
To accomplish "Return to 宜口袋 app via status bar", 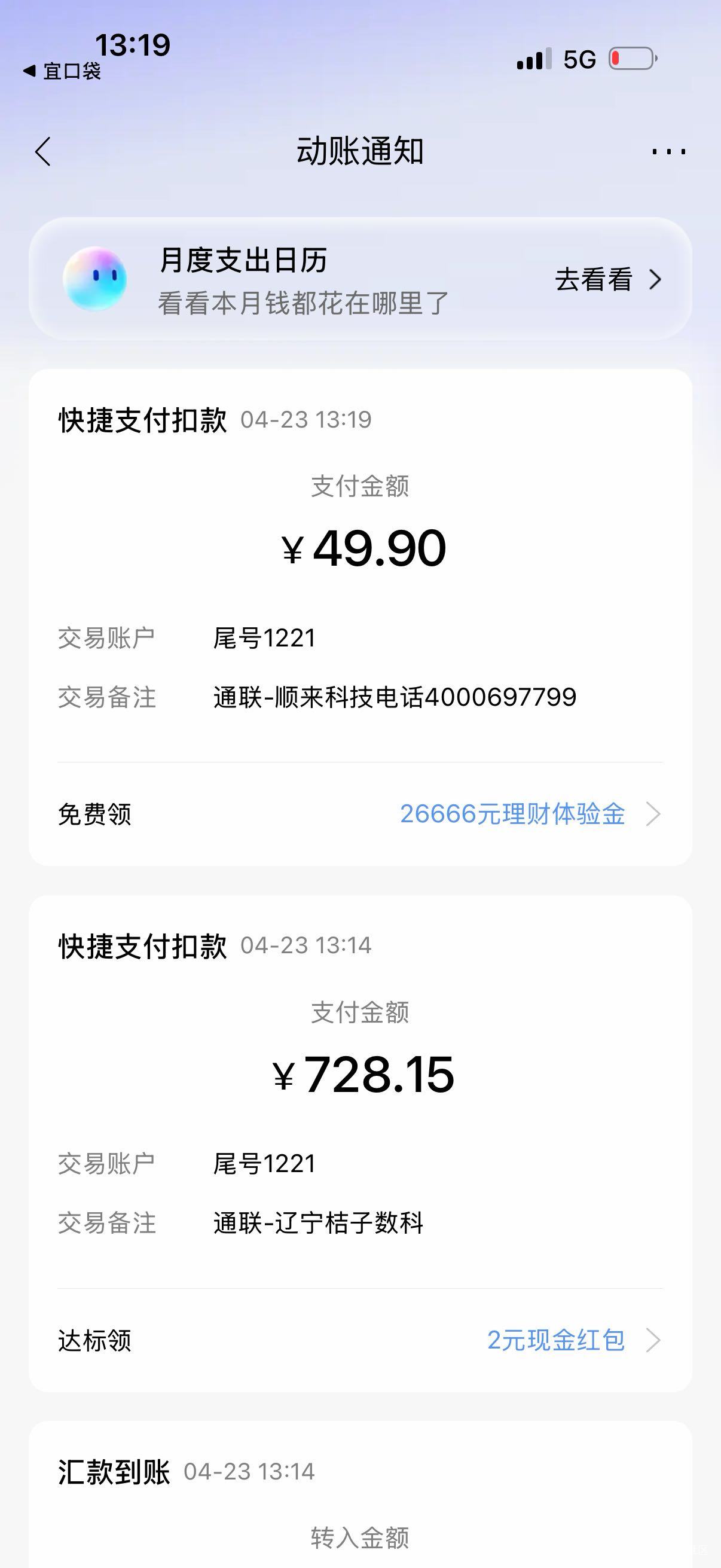I will point(63,71).
